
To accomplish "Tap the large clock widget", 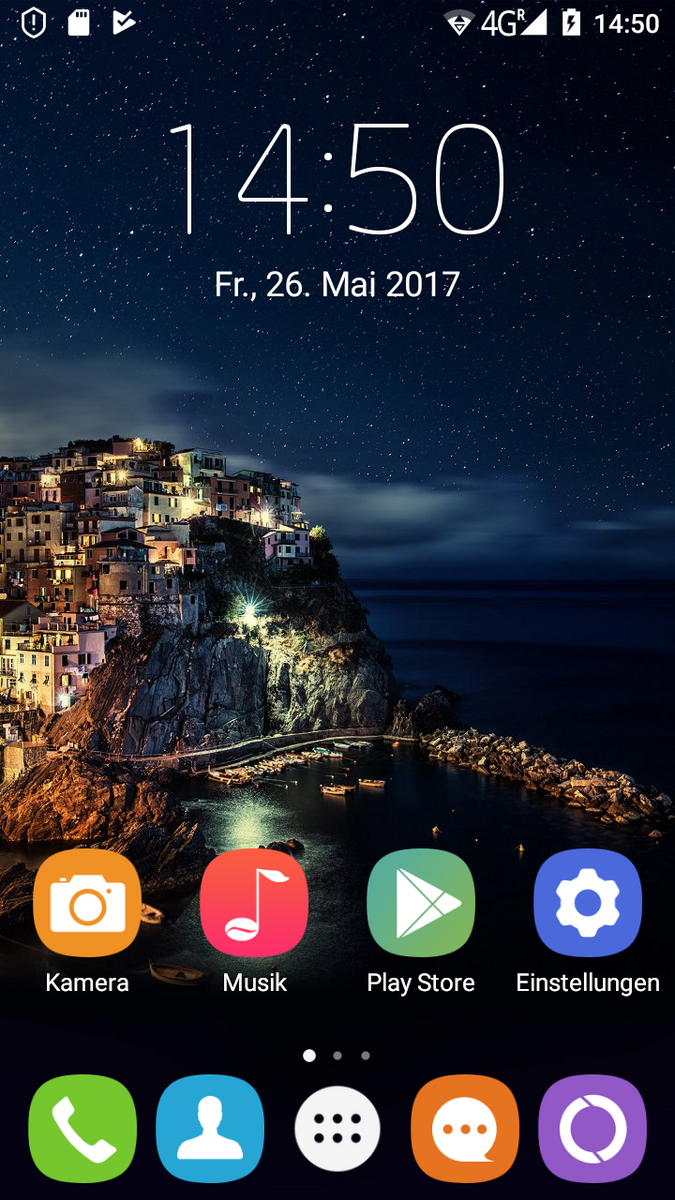I will click(x=337, y=179).
